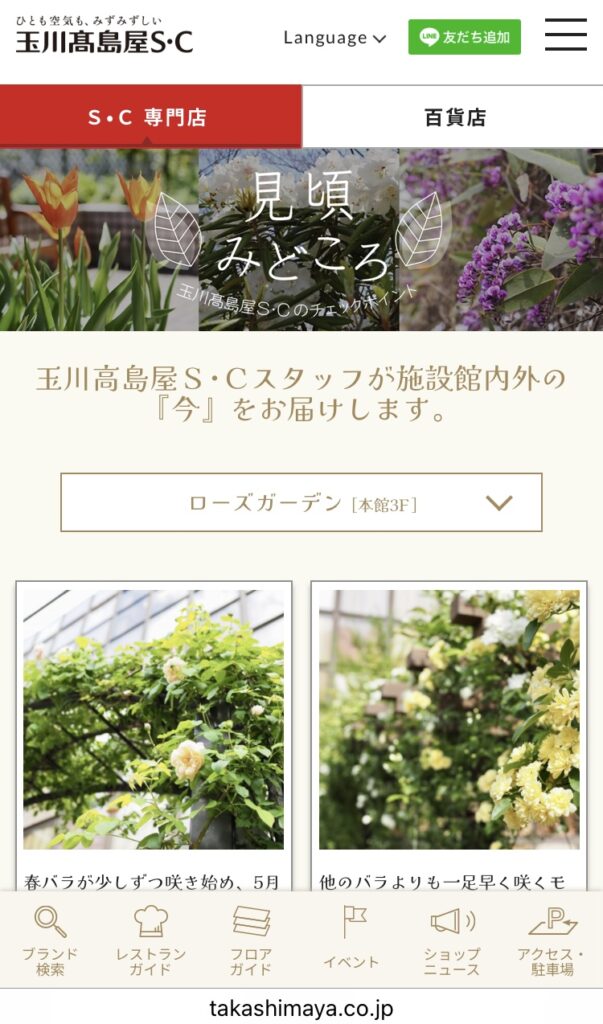Open アクセス・駐車場 info
This screenshot has height=1024, width=603.
tap(552, 940)
